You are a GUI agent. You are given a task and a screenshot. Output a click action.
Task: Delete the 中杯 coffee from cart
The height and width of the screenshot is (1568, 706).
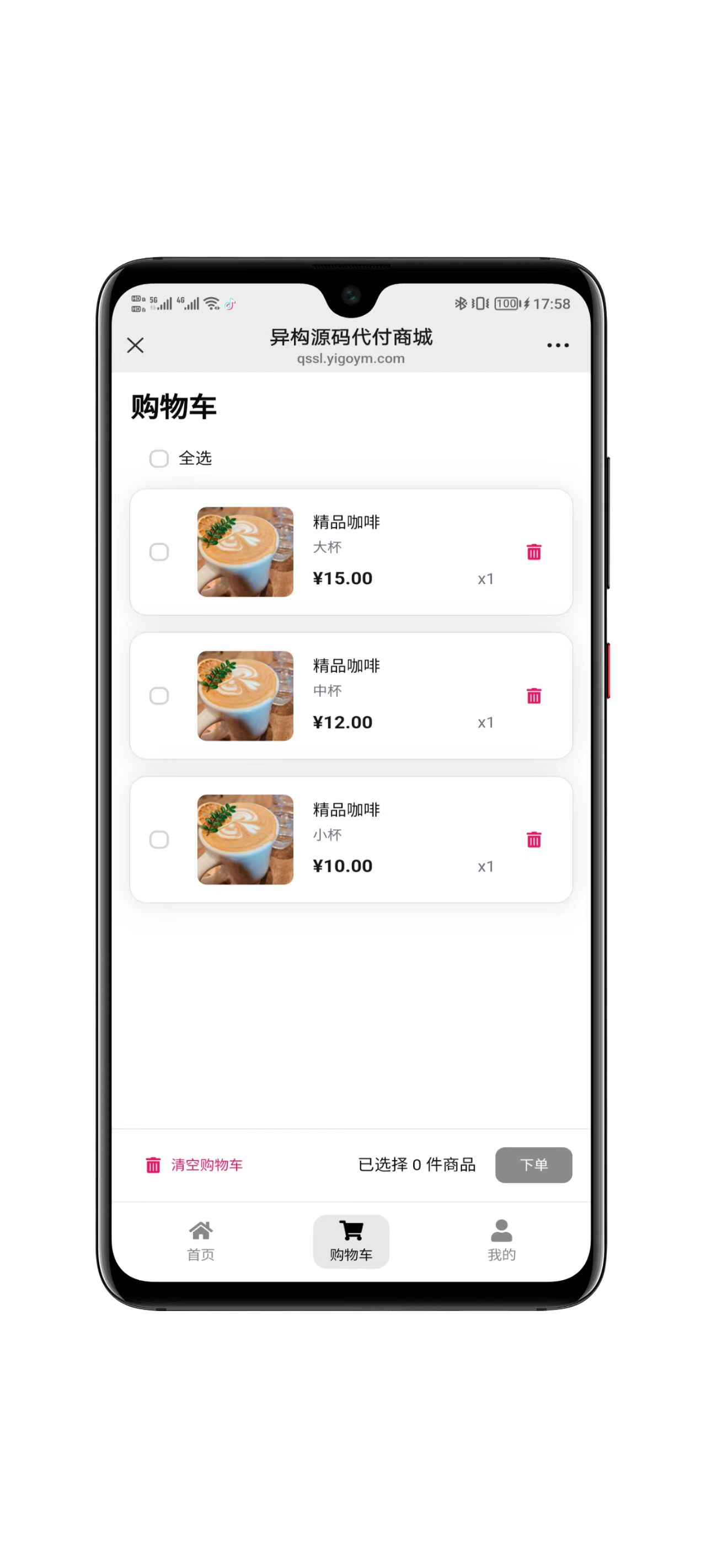coord(533,696)
